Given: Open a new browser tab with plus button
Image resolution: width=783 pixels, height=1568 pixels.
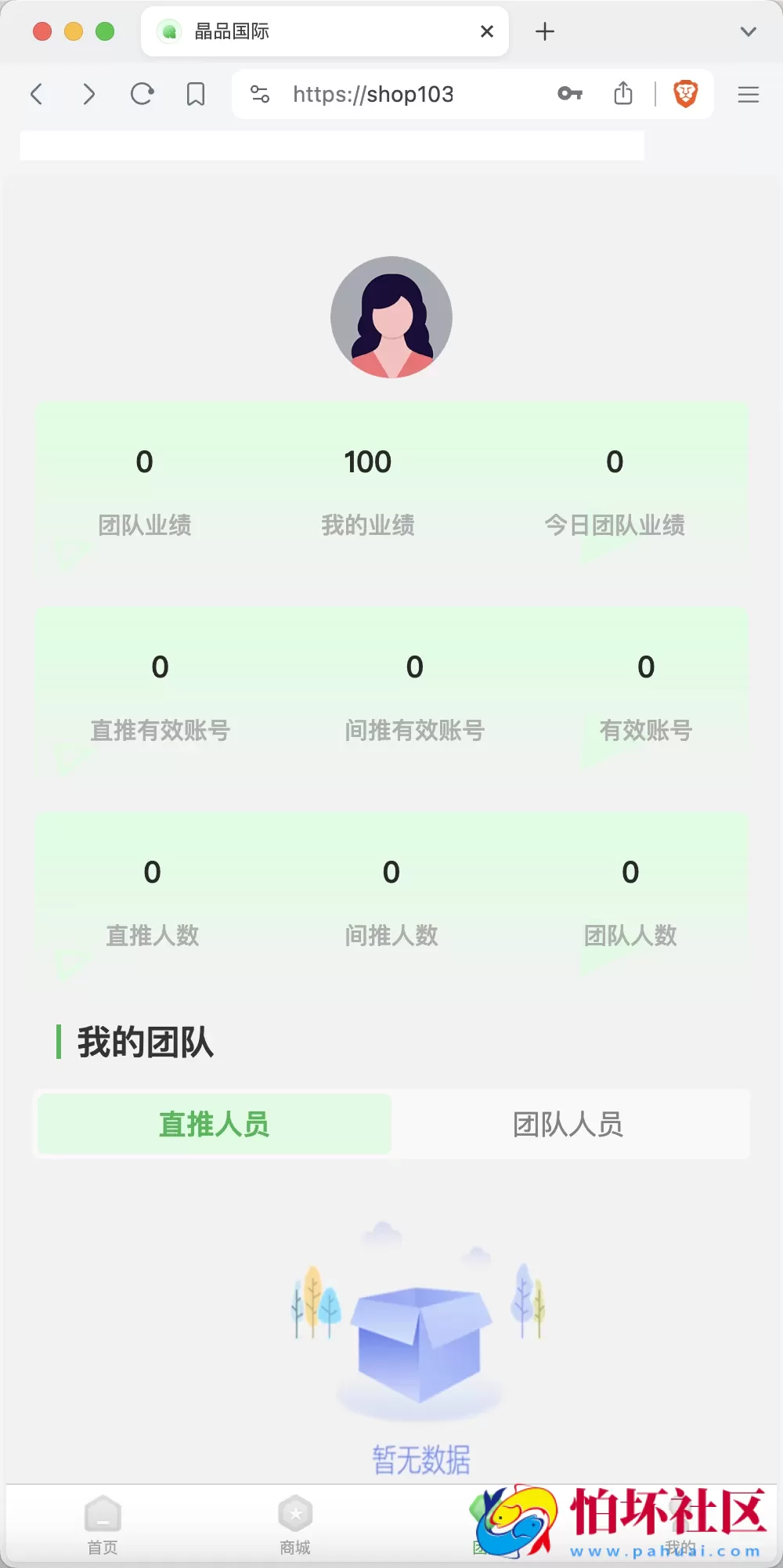Looking at the screenshot, I should point(544,31).
